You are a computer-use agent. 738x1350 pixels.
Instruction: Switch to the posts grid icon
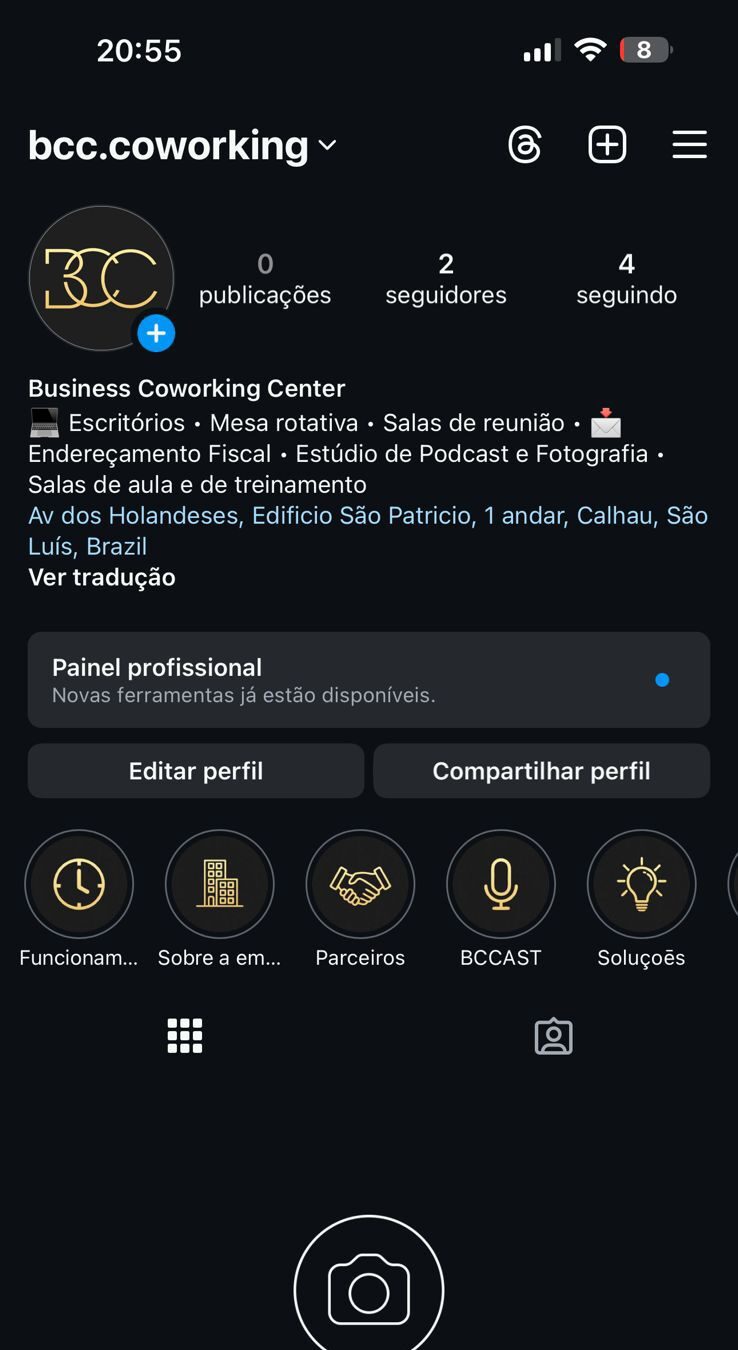click(x=184, y=1036)
